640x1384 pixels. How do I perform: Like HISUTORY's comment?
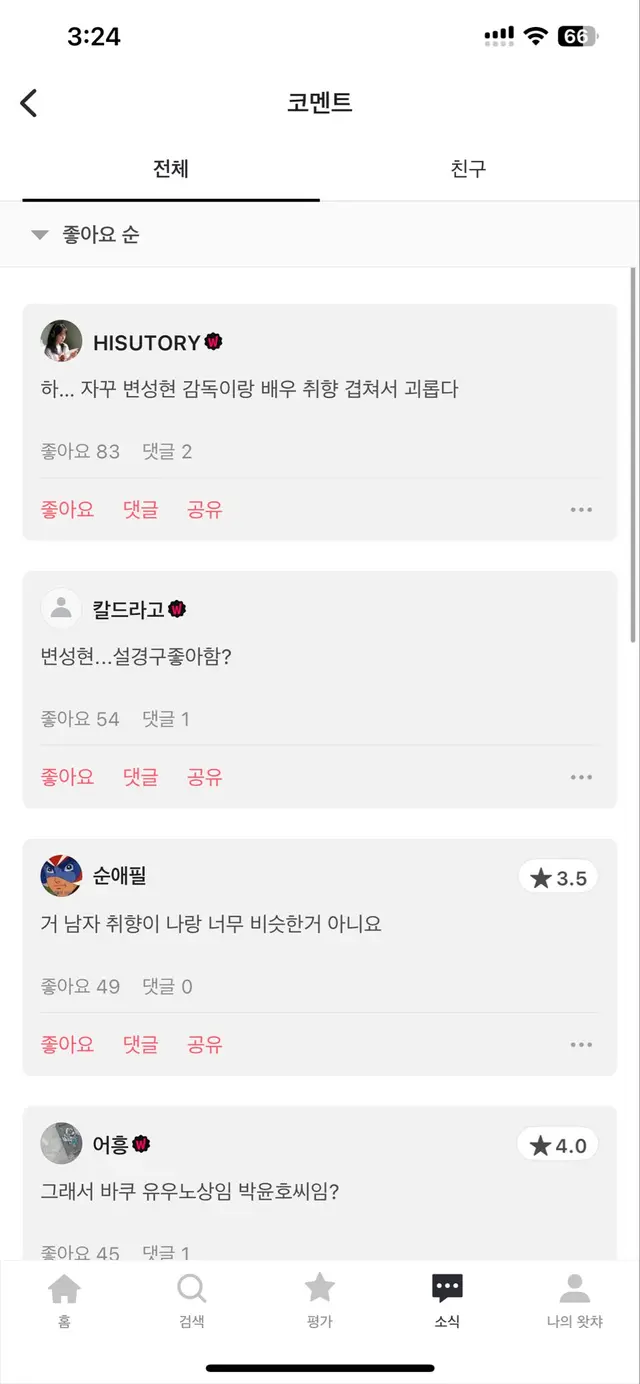pos(67,509)
